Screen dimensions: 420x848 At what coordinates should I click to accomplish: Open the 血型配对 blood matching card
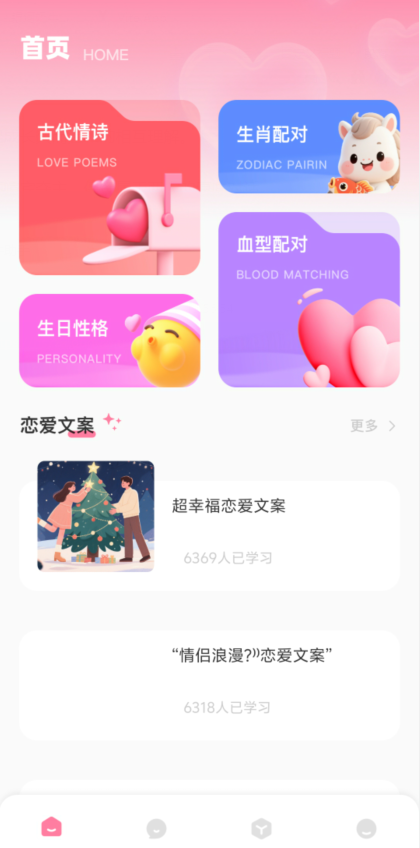[x=309, y=300]
